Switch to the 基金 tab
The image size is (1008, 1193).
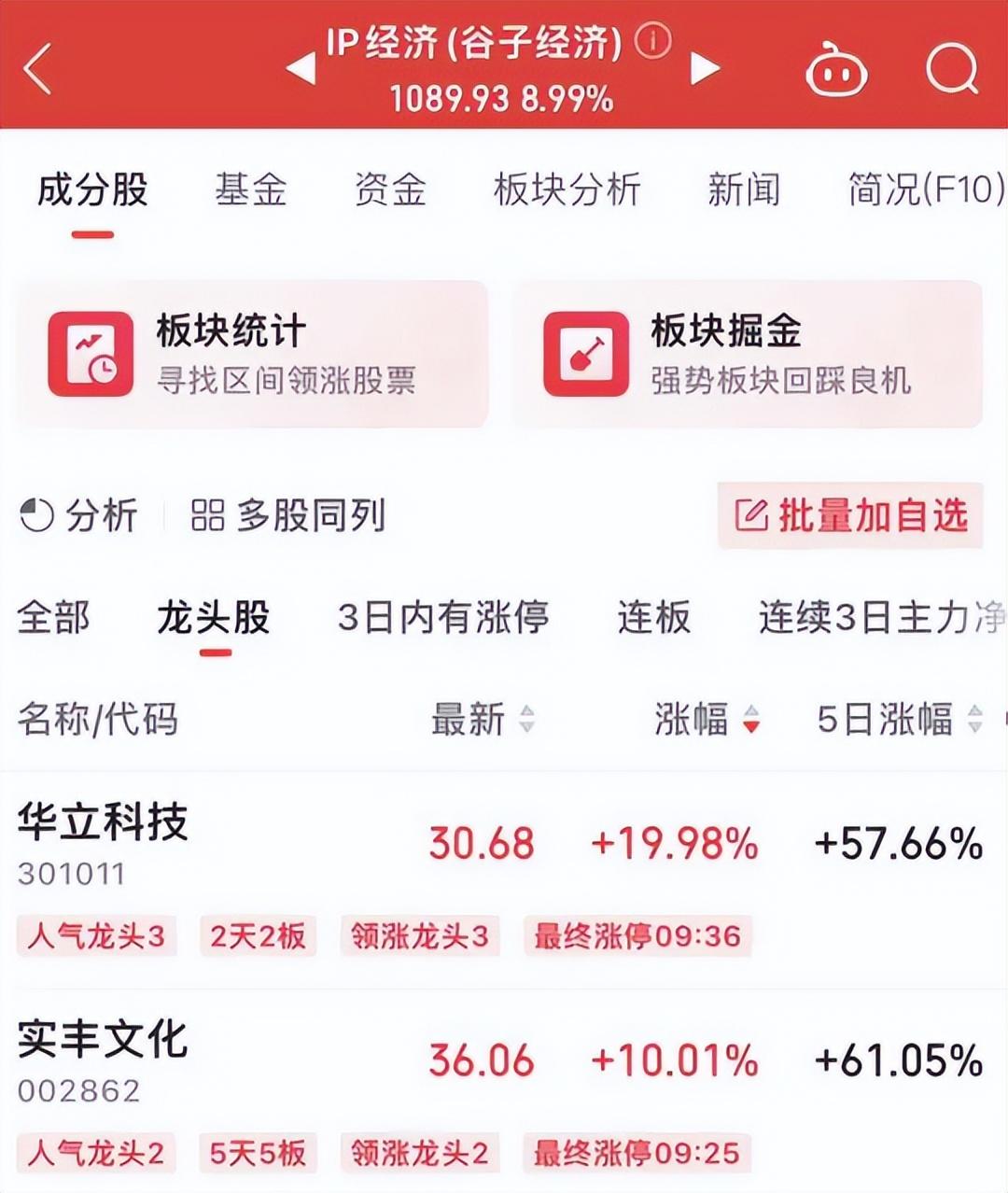(250, 189)
